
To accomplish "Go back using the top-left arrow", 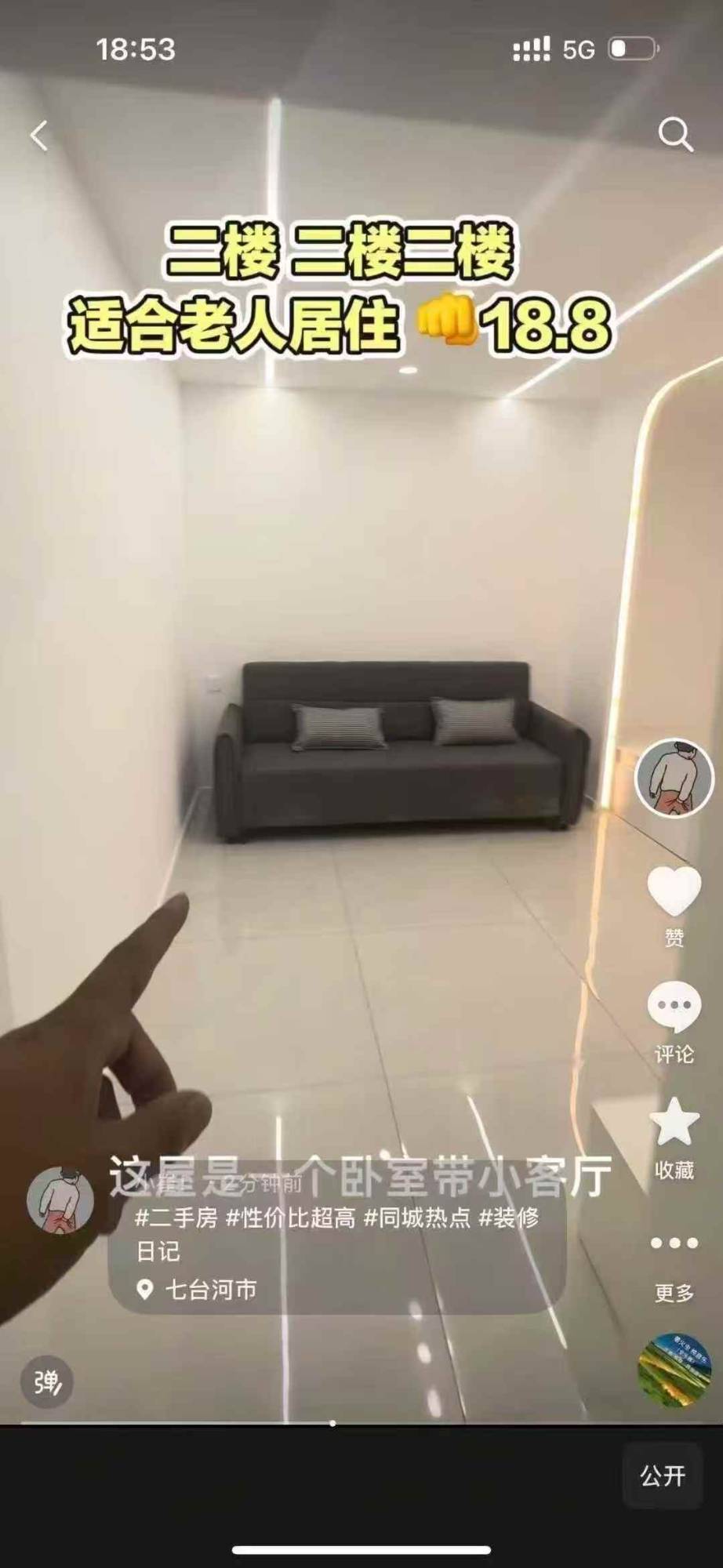I will pos(39,136).
